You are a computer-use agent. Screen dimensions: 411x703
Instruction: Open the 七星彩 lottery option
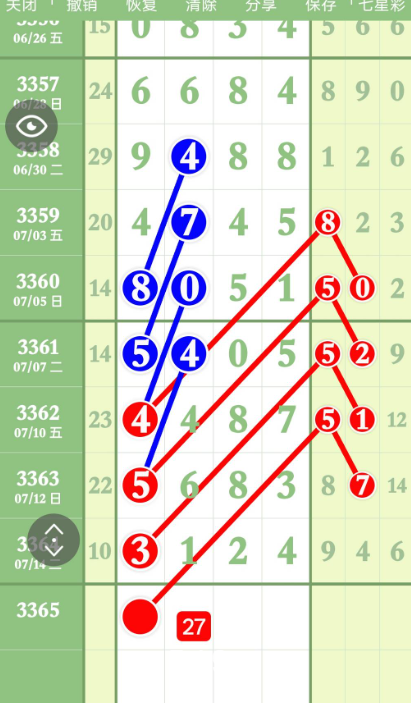(x=382, y=6)
